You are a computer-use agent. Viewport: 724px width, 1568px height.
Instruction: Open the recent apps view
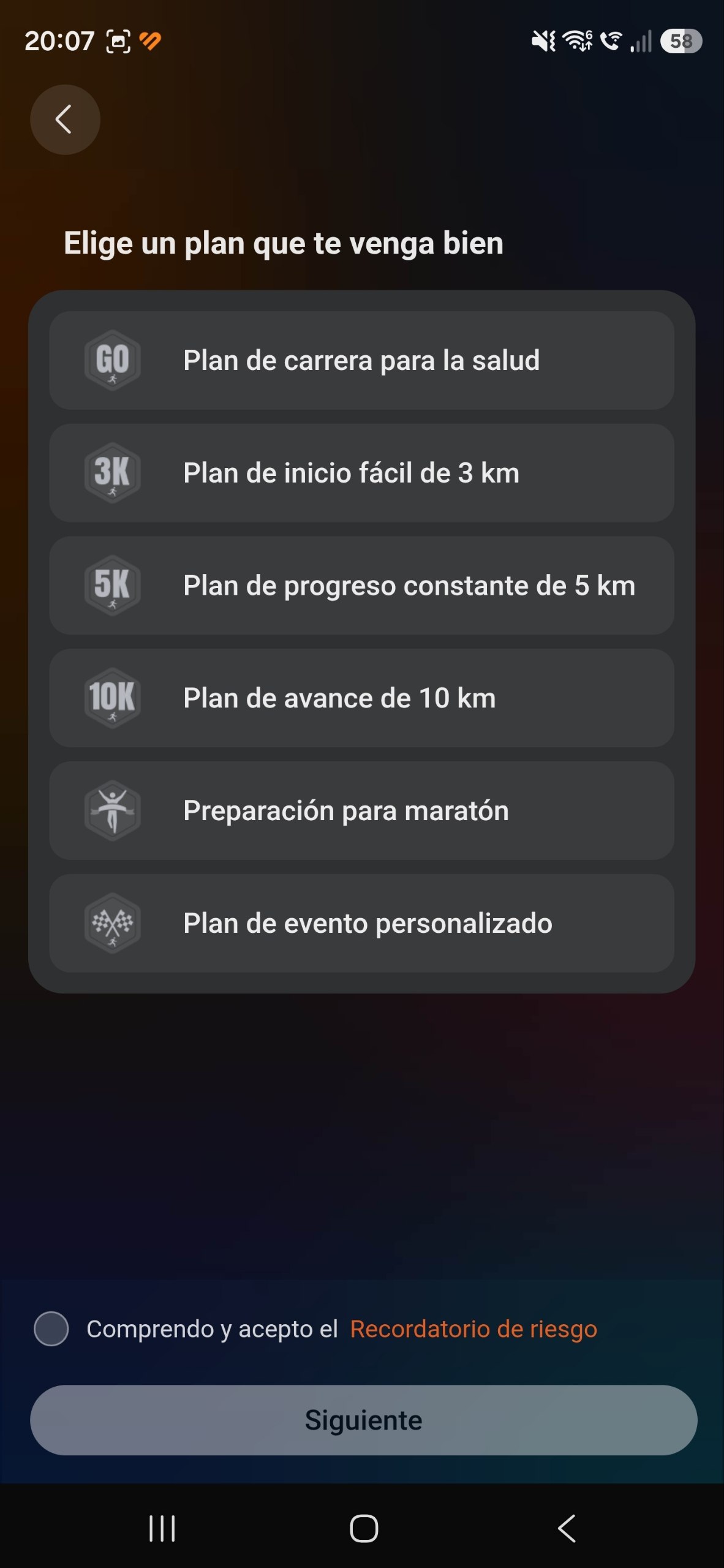[162, 1528]
